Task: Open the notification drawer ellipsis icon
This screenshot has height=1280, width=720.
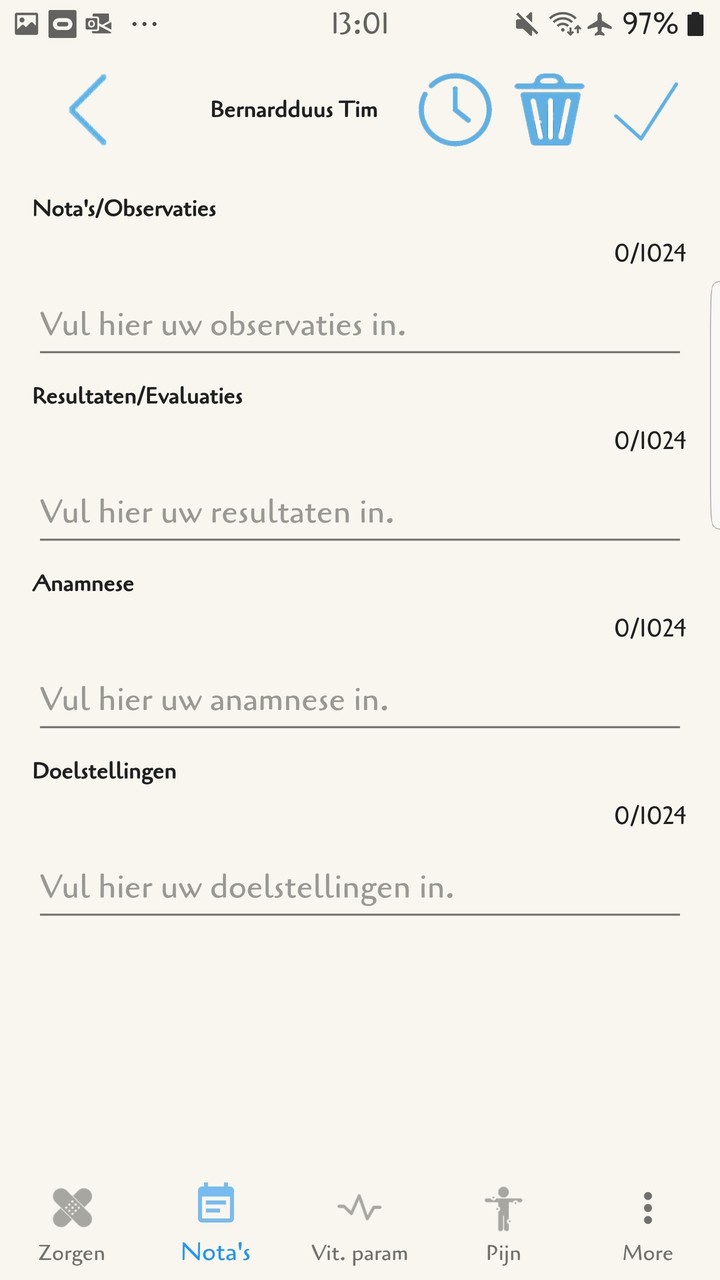Action: [x=144, y=24]
